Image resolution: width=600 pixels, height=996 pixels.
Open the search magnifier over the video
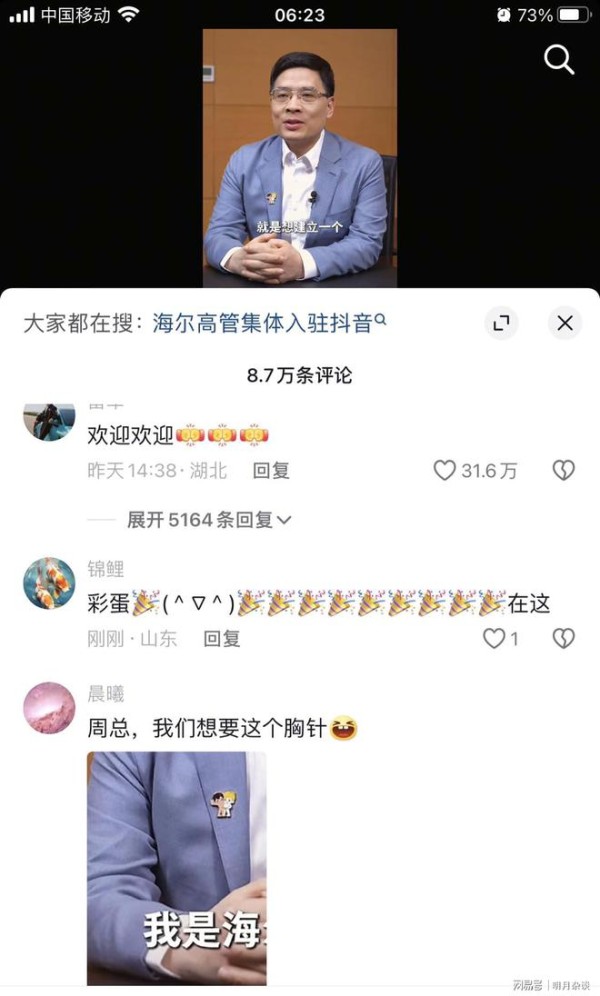point(559,60)
